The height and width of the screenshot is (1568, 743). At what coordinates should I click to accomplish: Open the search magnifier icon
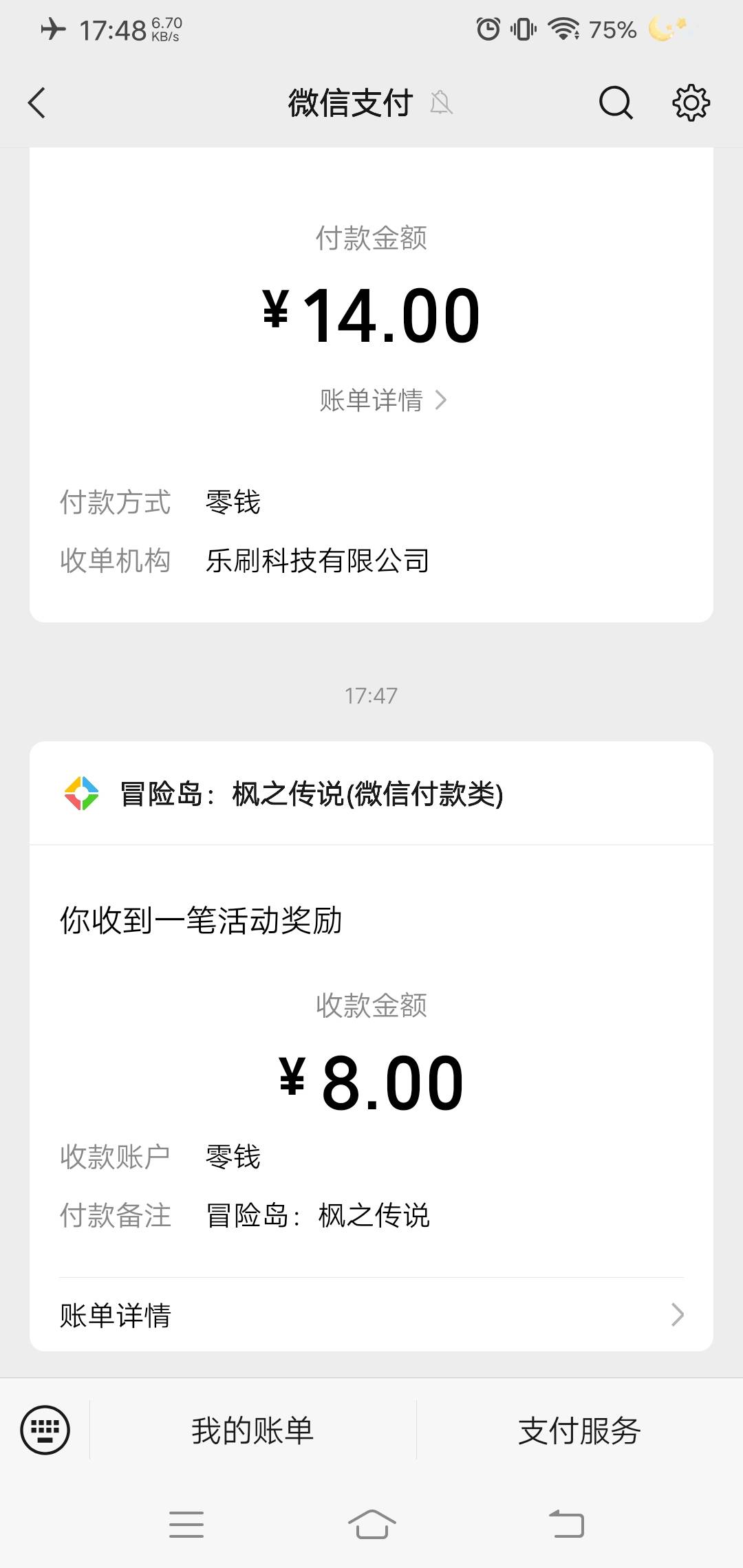tap(615, 103)
